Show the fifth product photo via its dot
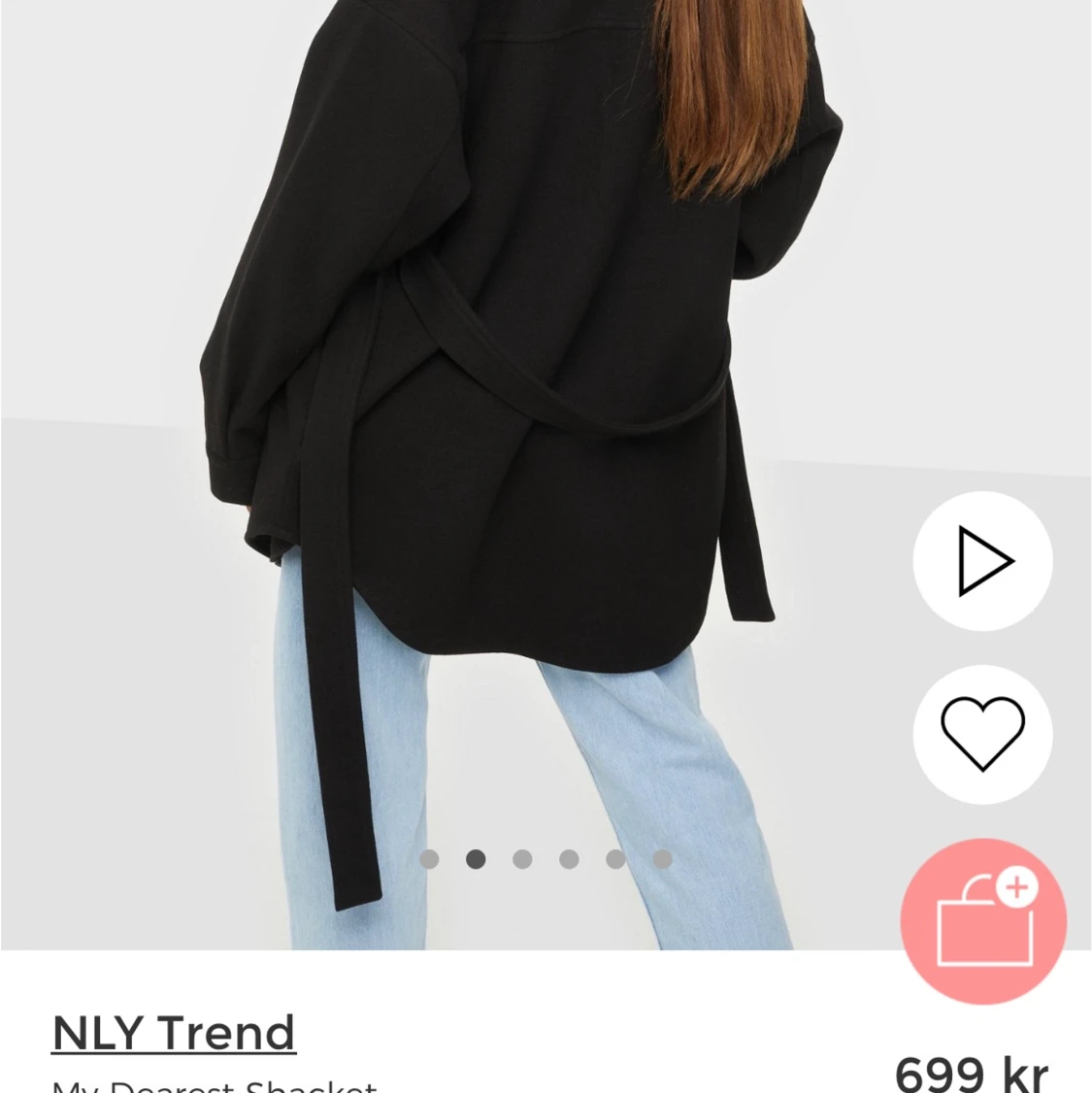Image resolution: width=1092 pixels, height=1093 pixels. (x=615, y=859)
